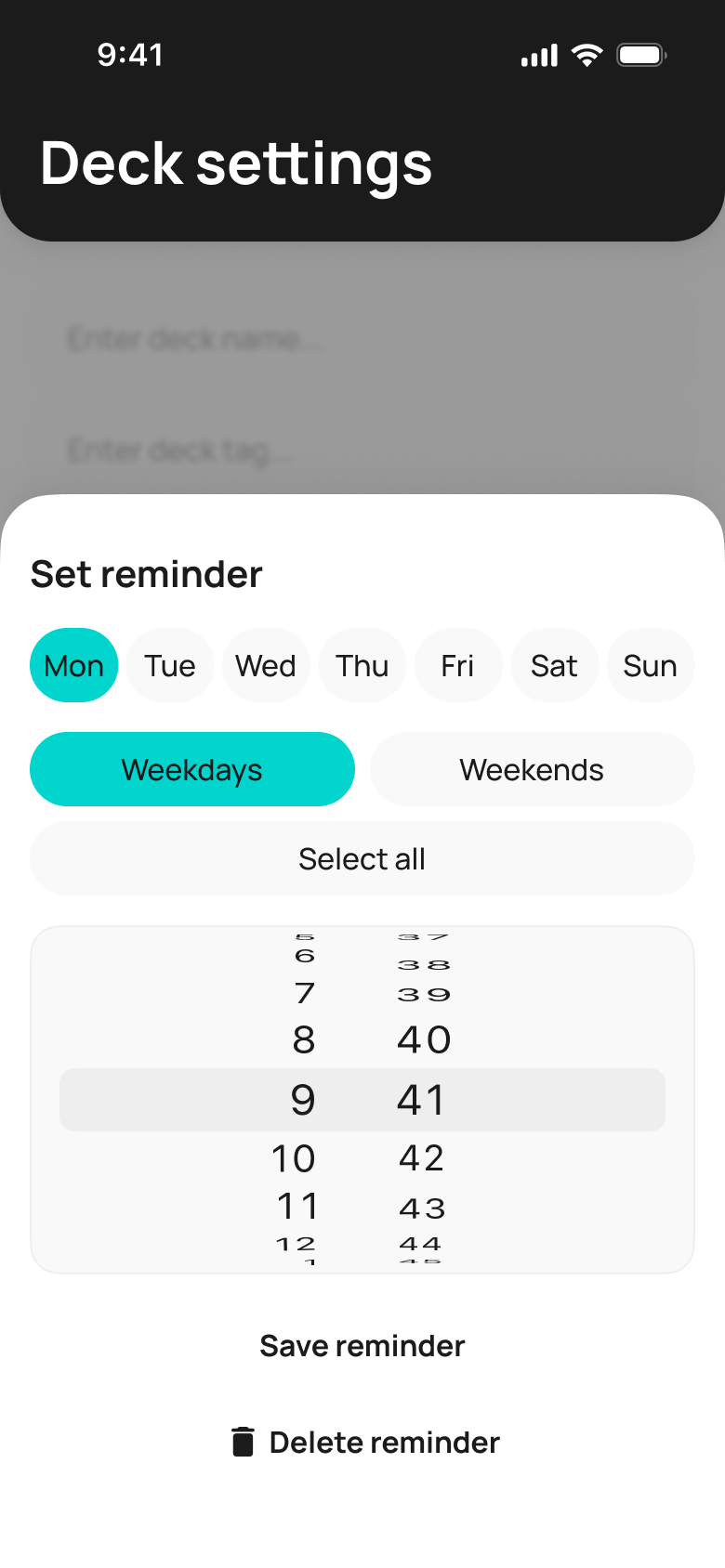This screenshot has width=725, height=1568.
Task: Tap Select all days
Action: 362,858
